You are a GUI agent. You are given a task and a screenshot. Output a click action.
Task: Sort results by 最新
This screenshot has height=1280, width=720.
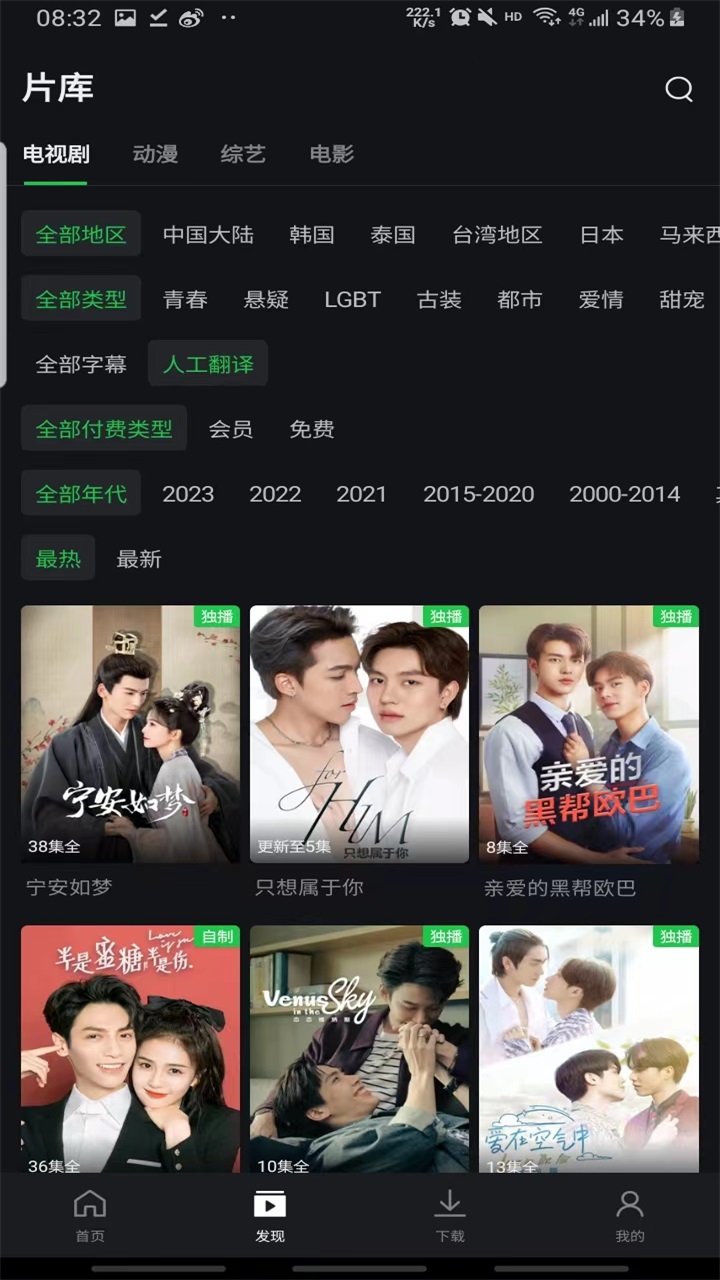coord(138,559)
